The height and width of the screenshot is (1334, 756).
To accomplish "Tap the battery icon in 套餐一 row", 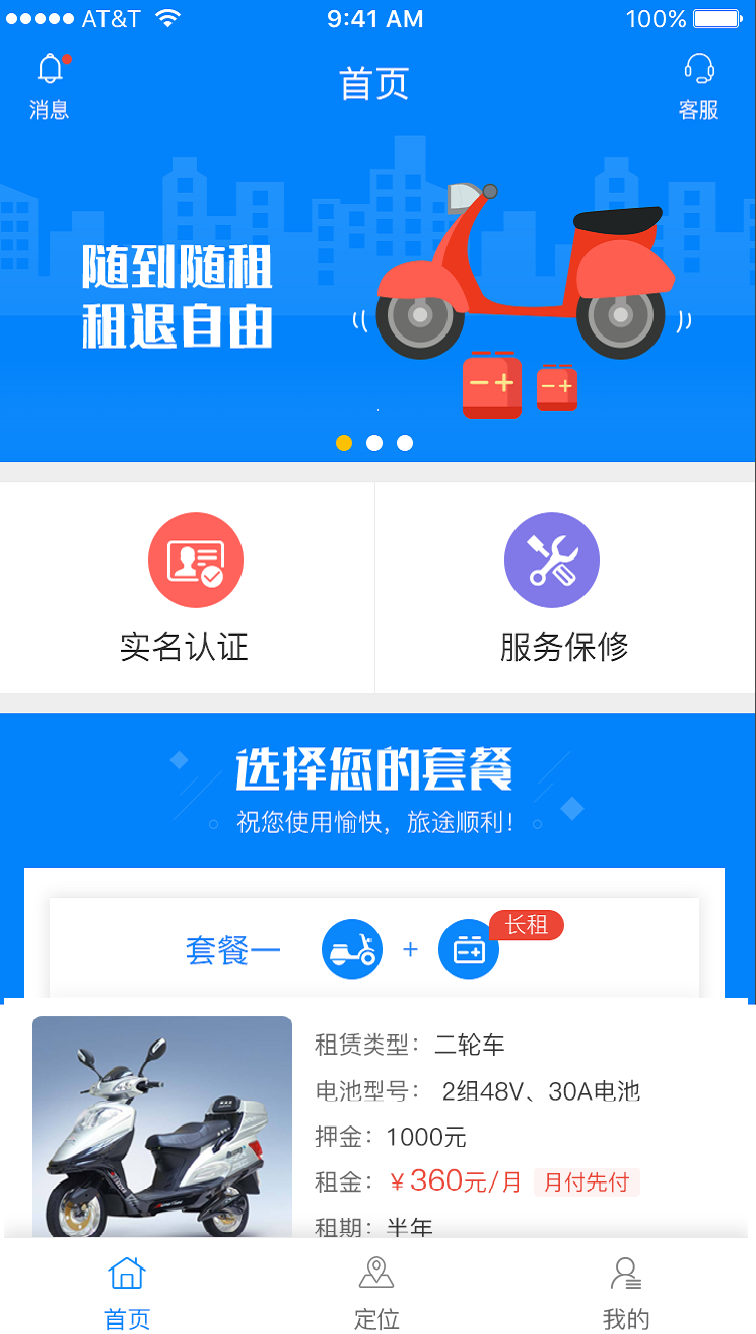I will (468, 949).
